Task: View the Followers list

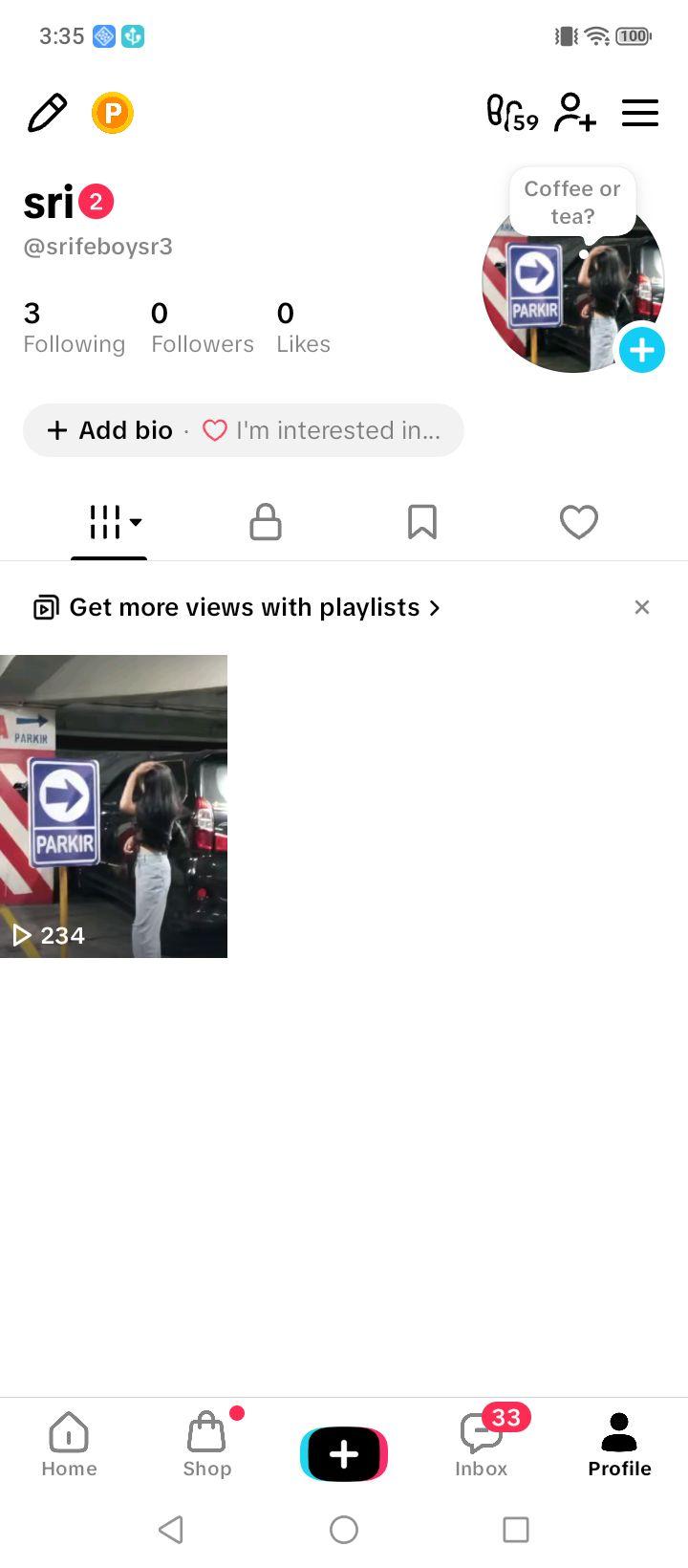Action: pyautogui.click(x=203, y=328)
